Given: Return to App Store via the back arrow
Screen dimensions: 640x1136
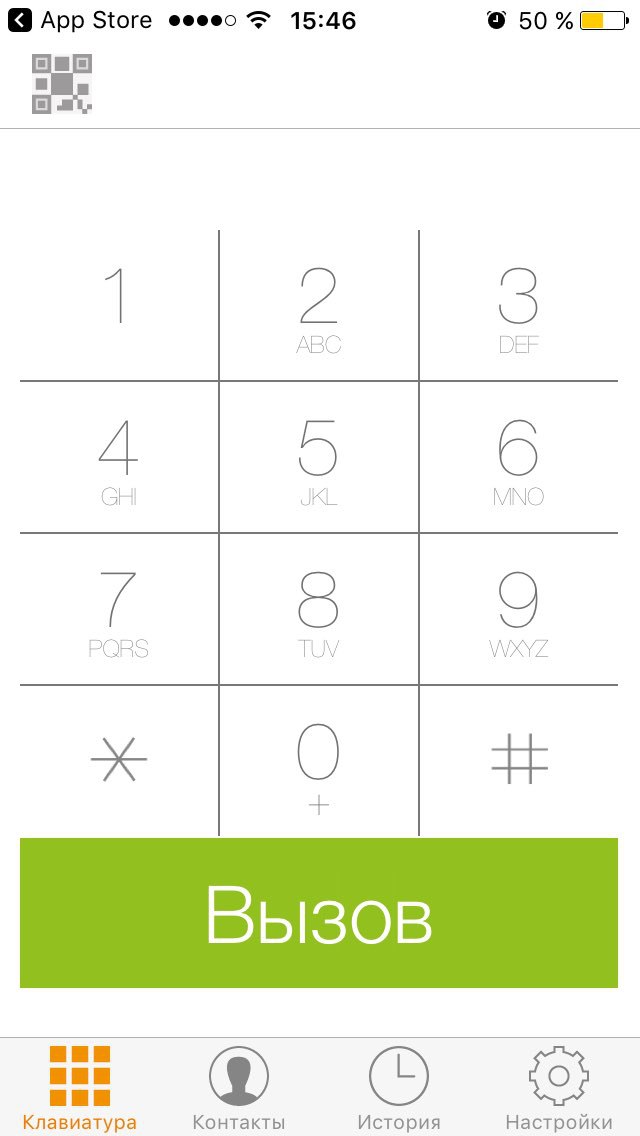Looking at the screenshot, I should (x=20, y=20).
